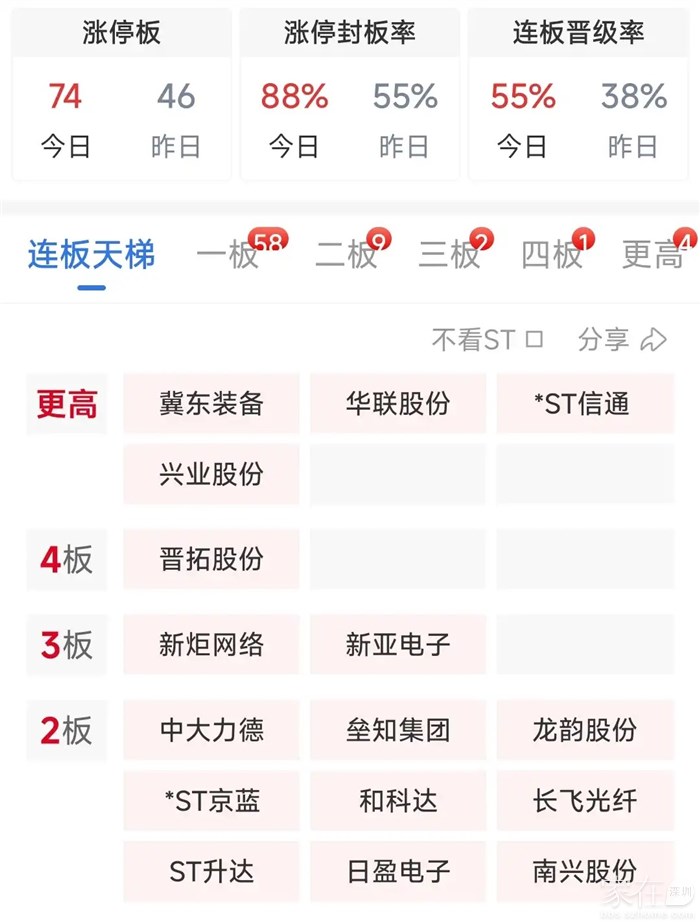This screenshot has height=922, width=700.
Task: Select the 二板 tab
Action: click(346, 255)
